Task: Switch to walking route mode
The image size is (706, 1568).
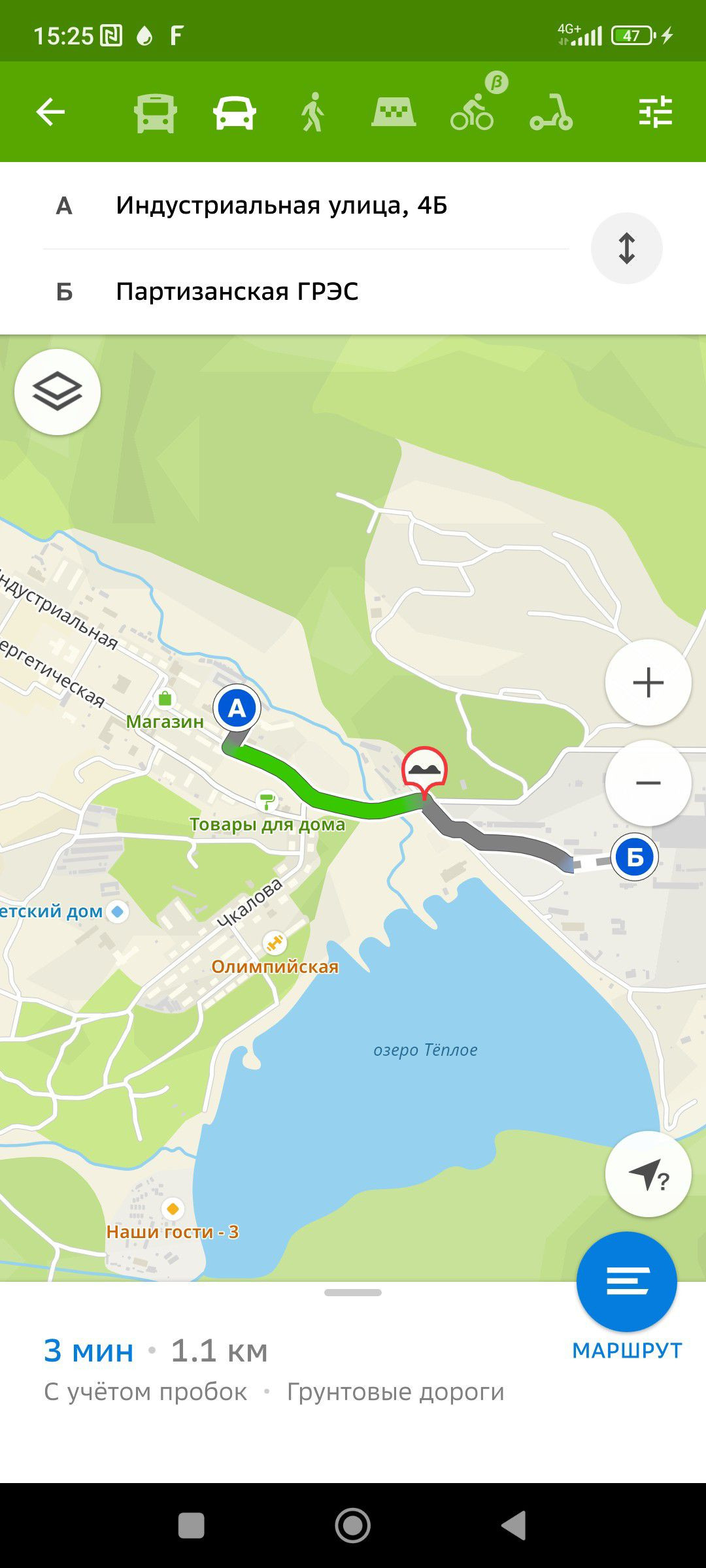Action: click(313, 112)
